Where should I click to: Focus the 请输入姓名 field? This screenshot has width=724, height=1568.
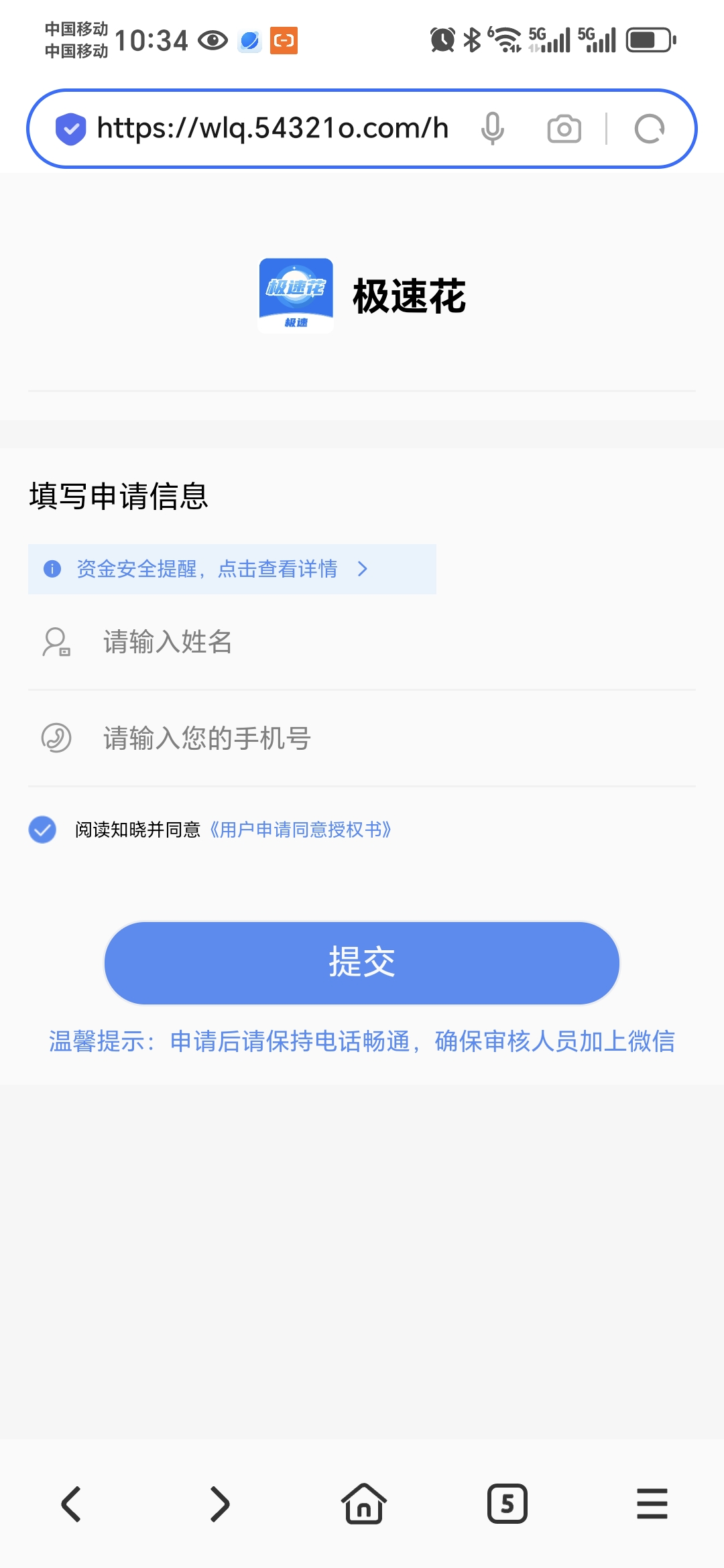click(x=362, y=642)
